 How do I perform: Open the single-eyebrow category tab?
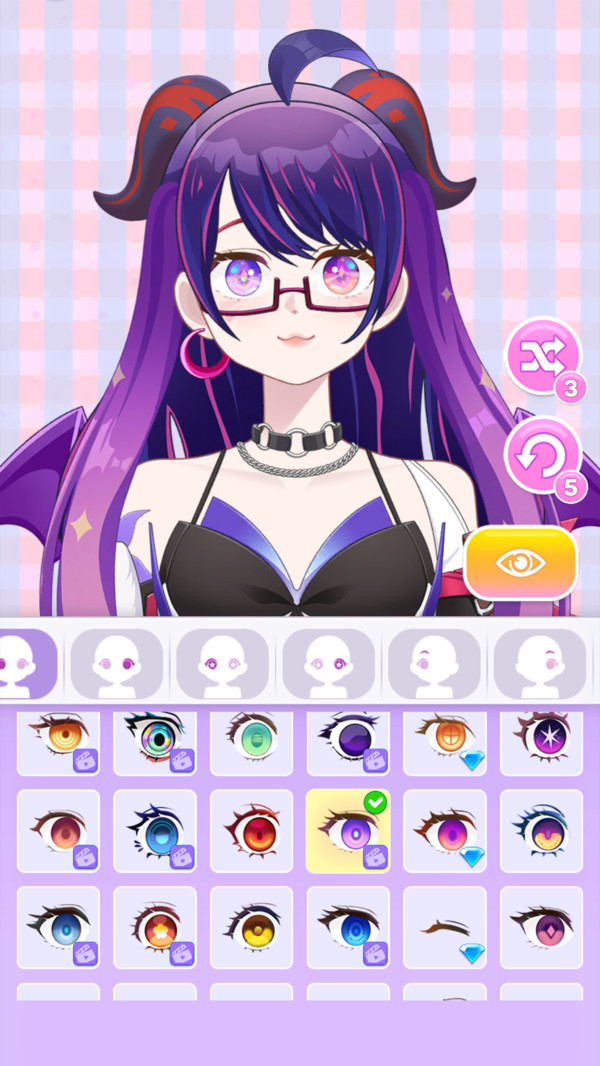coord(540,663)
